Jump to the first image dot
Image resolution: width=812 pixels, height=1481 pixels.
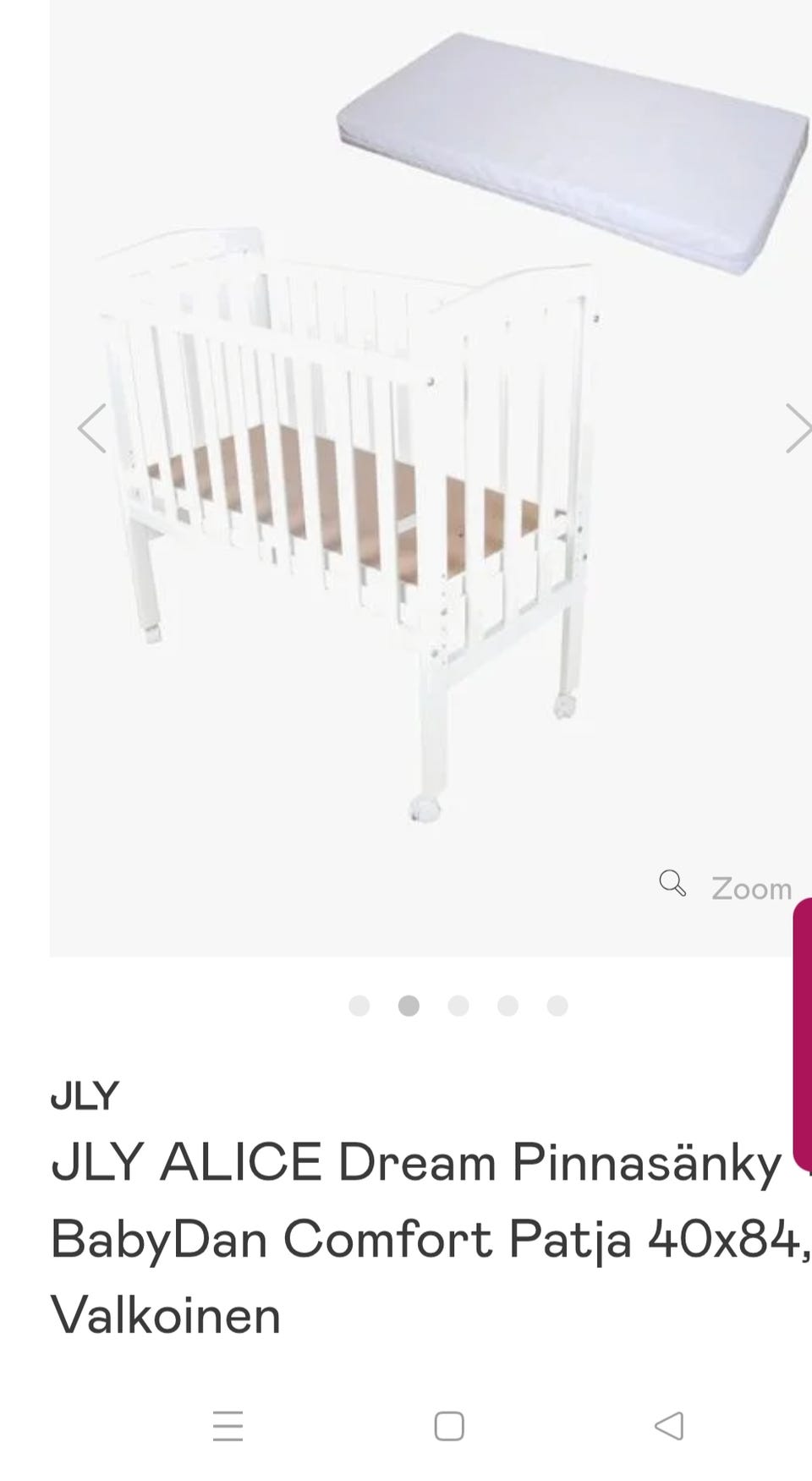(x=359, y=1006)
